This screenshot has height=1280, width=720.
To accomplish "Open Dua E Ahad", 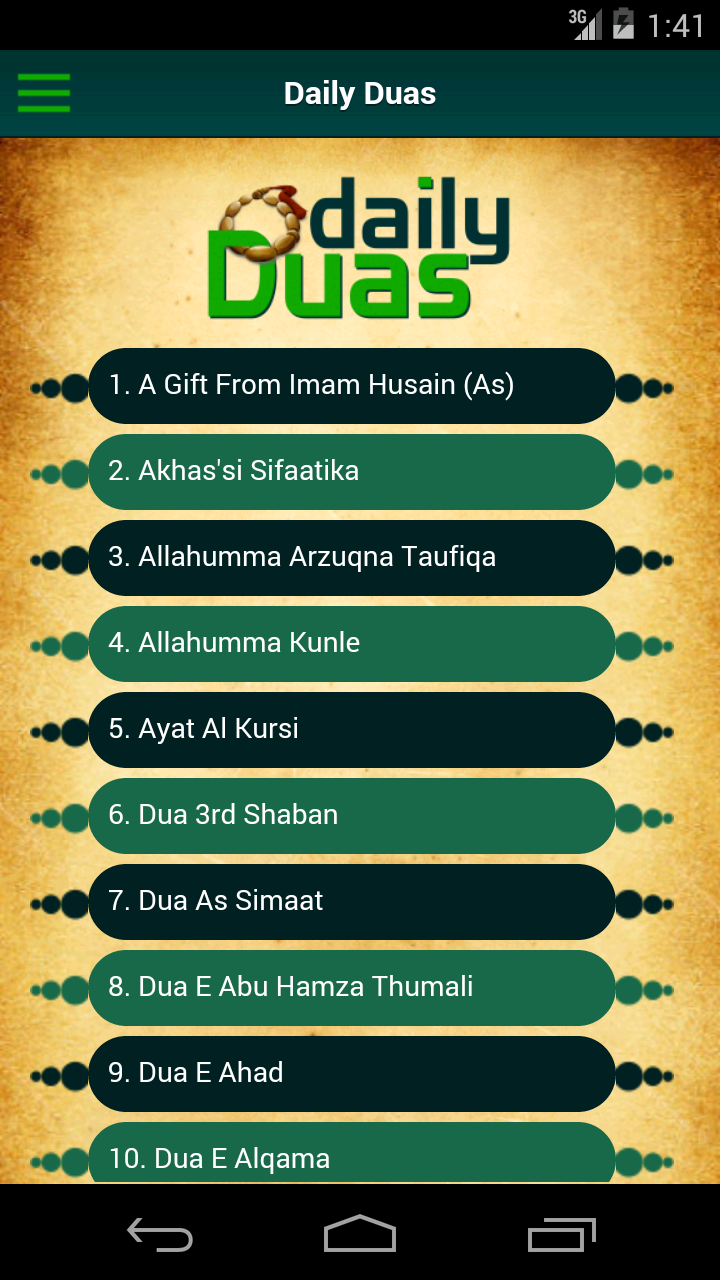I will (351, 1074).
